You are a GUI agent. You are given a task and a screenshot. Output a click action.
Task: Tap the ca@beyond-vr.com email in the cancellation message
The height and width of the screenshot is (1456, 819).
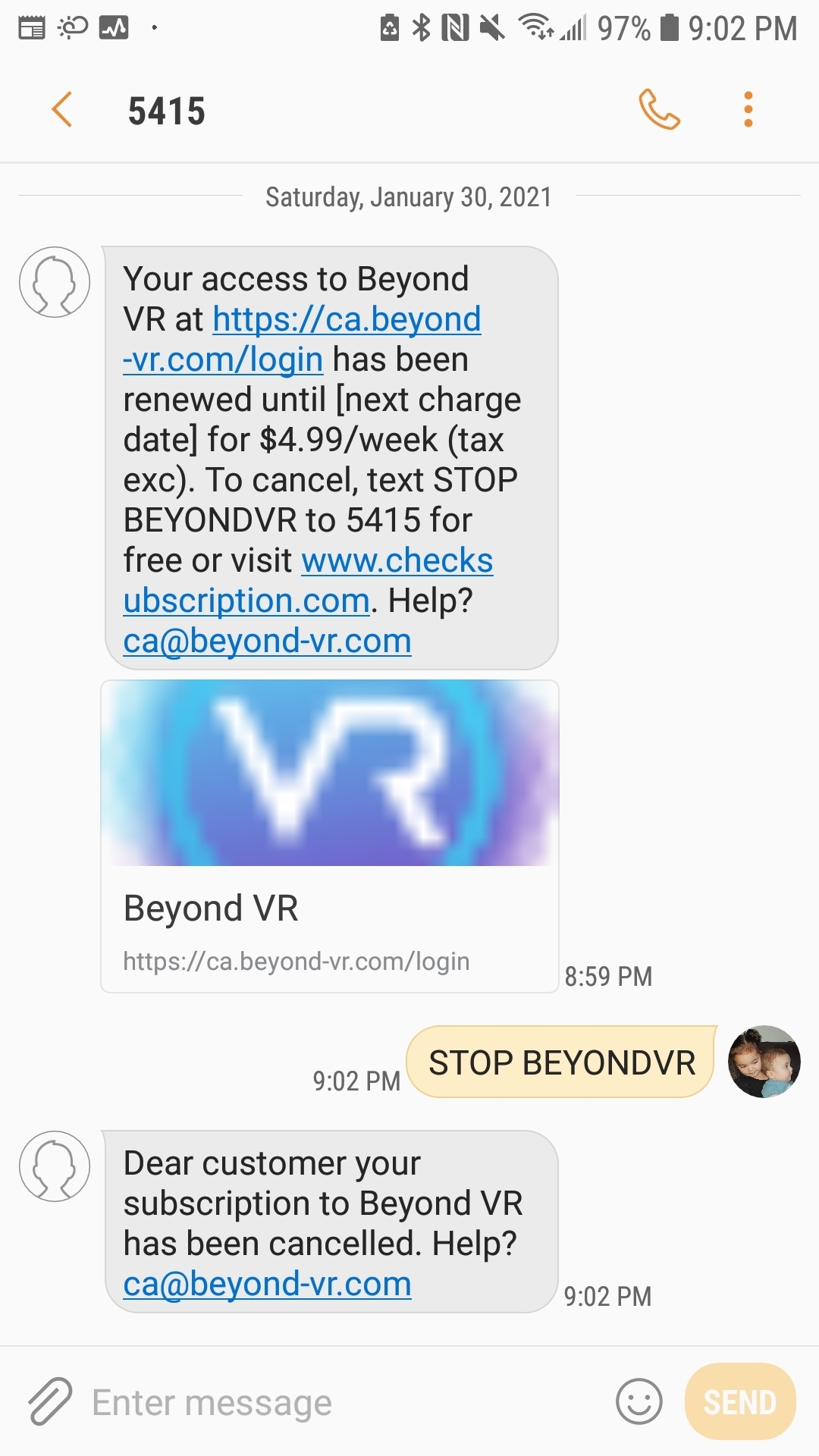[x=267, y=1284]
